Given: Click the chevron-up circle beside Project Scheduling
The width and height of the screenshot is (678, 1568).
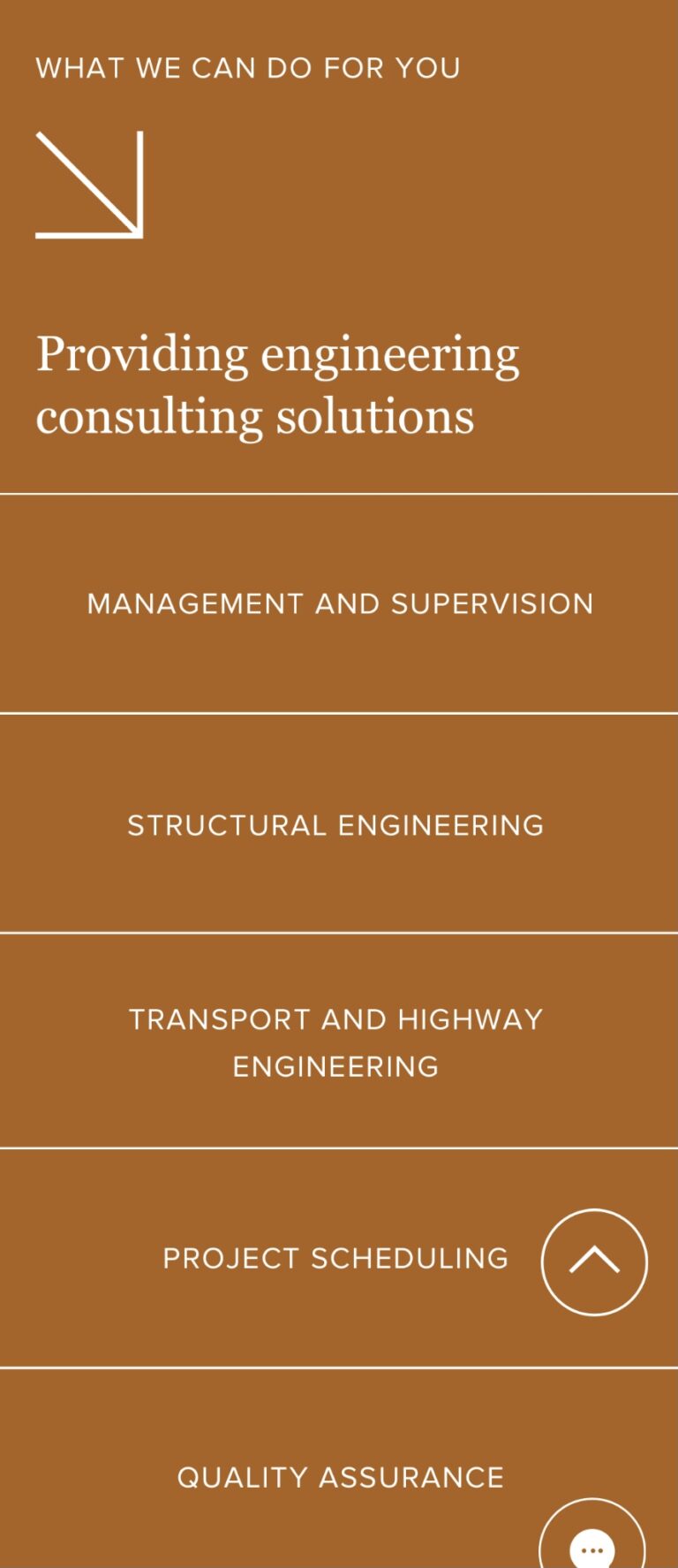Looking at the screenshot, I should [593, 1261].
